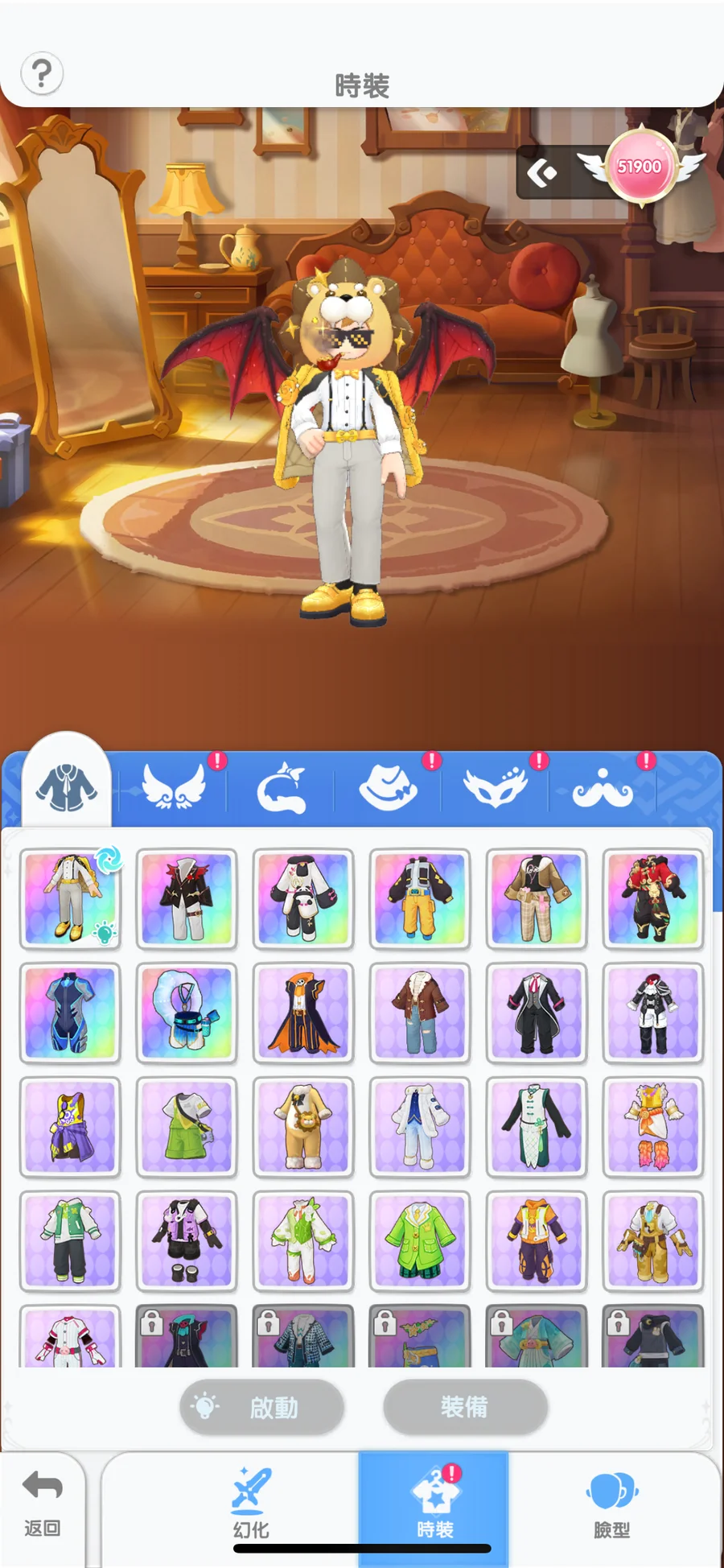Pick the bright green coat outfit

pyautogui.click(x=420, y=1241)
